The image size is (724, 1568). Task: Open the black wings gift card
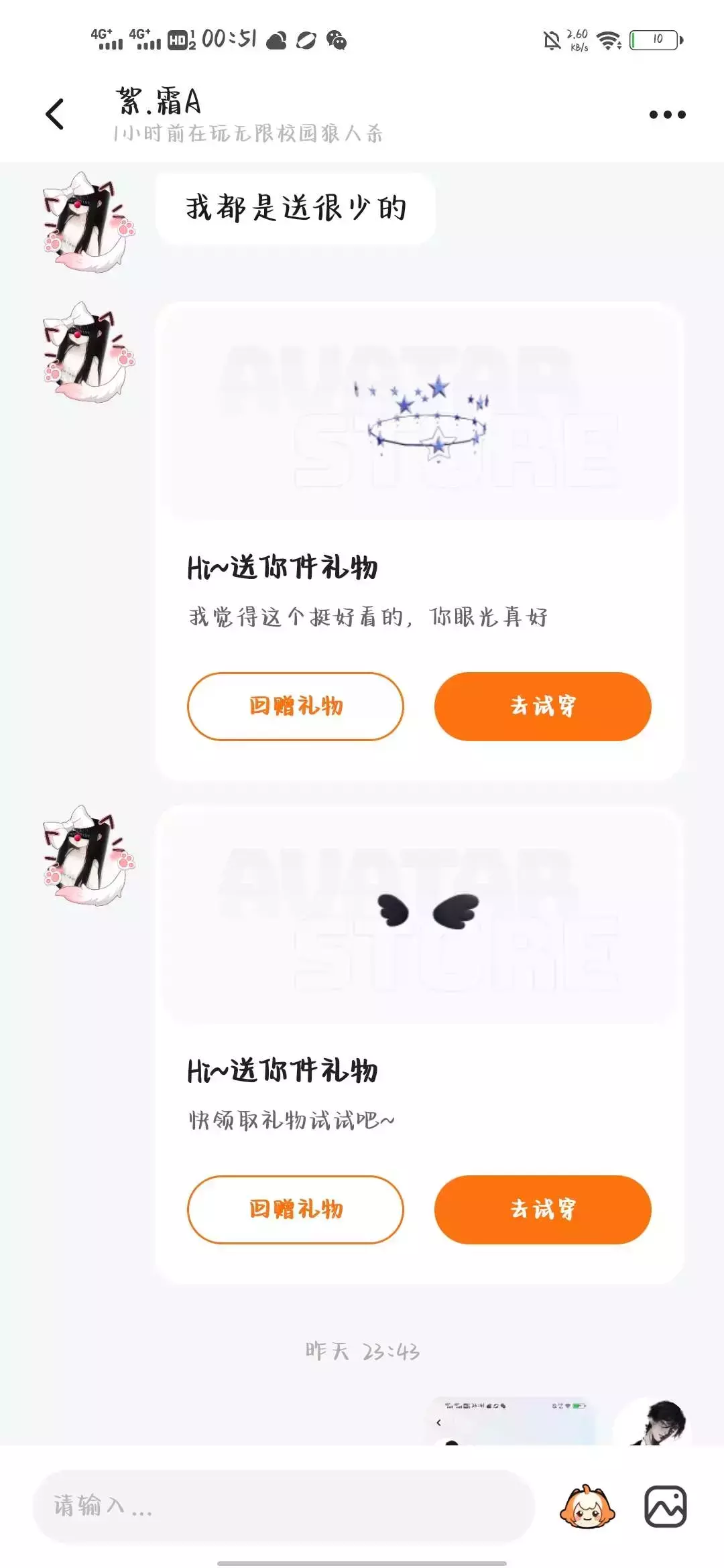tap(420, 1045)
